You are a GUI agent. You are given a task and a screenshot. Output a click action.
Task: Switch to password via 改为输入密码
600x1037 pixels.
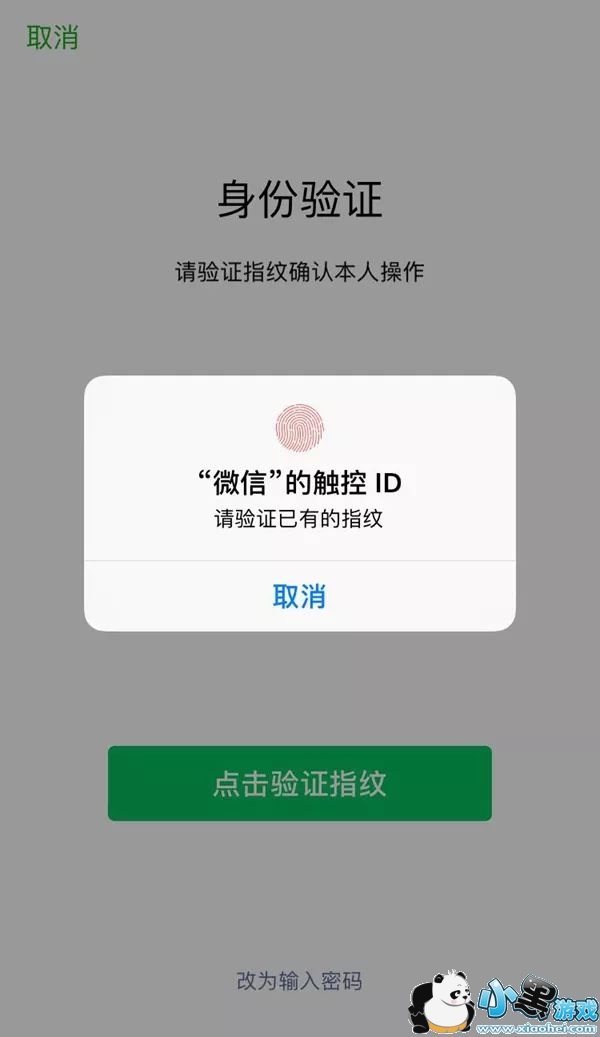click(x=299, y=980)
